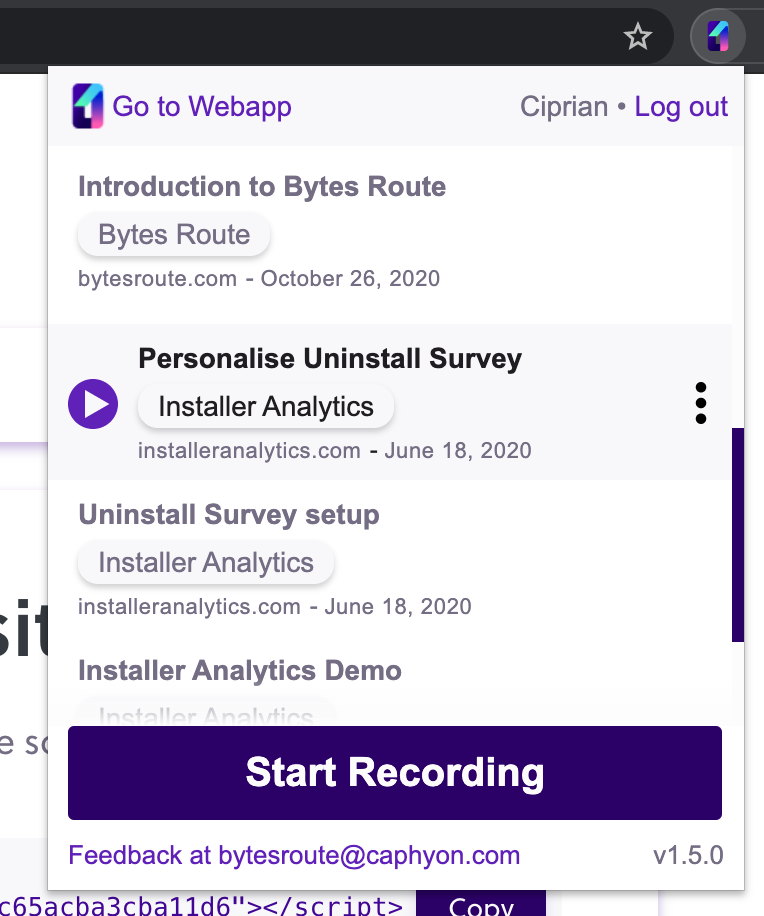Play the Personalise Uninstall Survey tour

93,404
